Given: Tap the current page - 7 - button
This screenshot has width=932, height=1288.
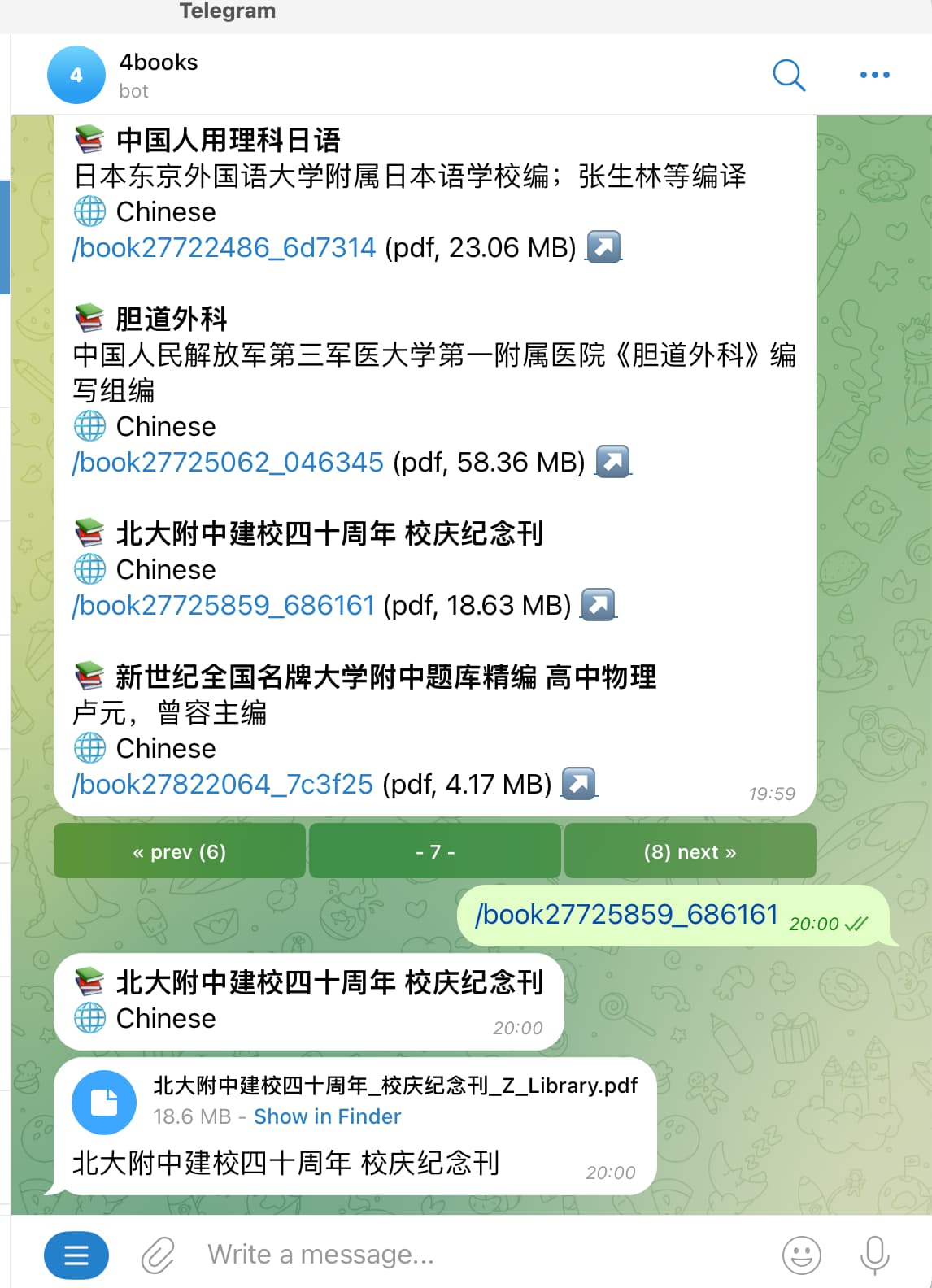Looking at the screenshot, I should tap(435, 851).
